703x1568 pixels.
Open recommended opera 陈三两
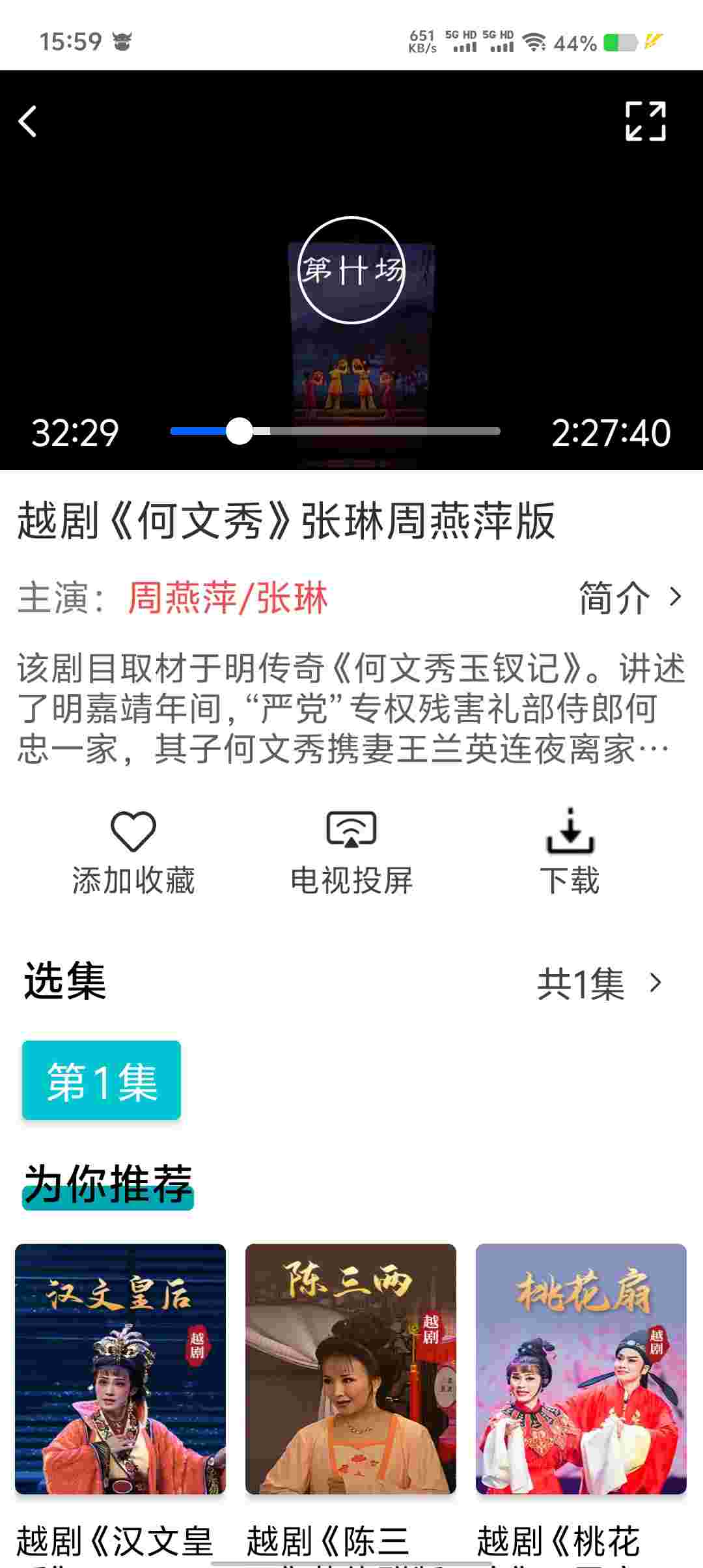coord(351,1369)
